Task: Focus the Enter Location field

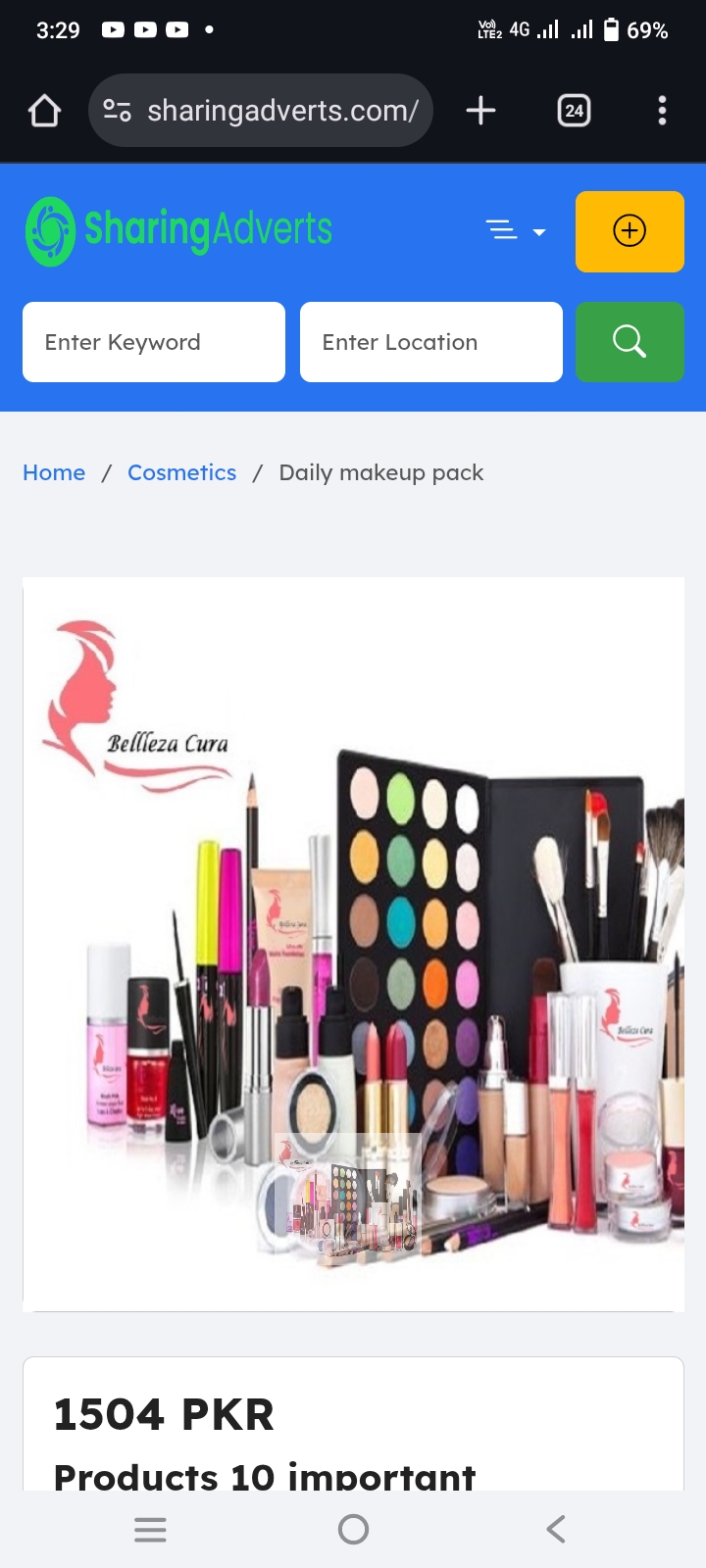Action: tap(430, 342)
